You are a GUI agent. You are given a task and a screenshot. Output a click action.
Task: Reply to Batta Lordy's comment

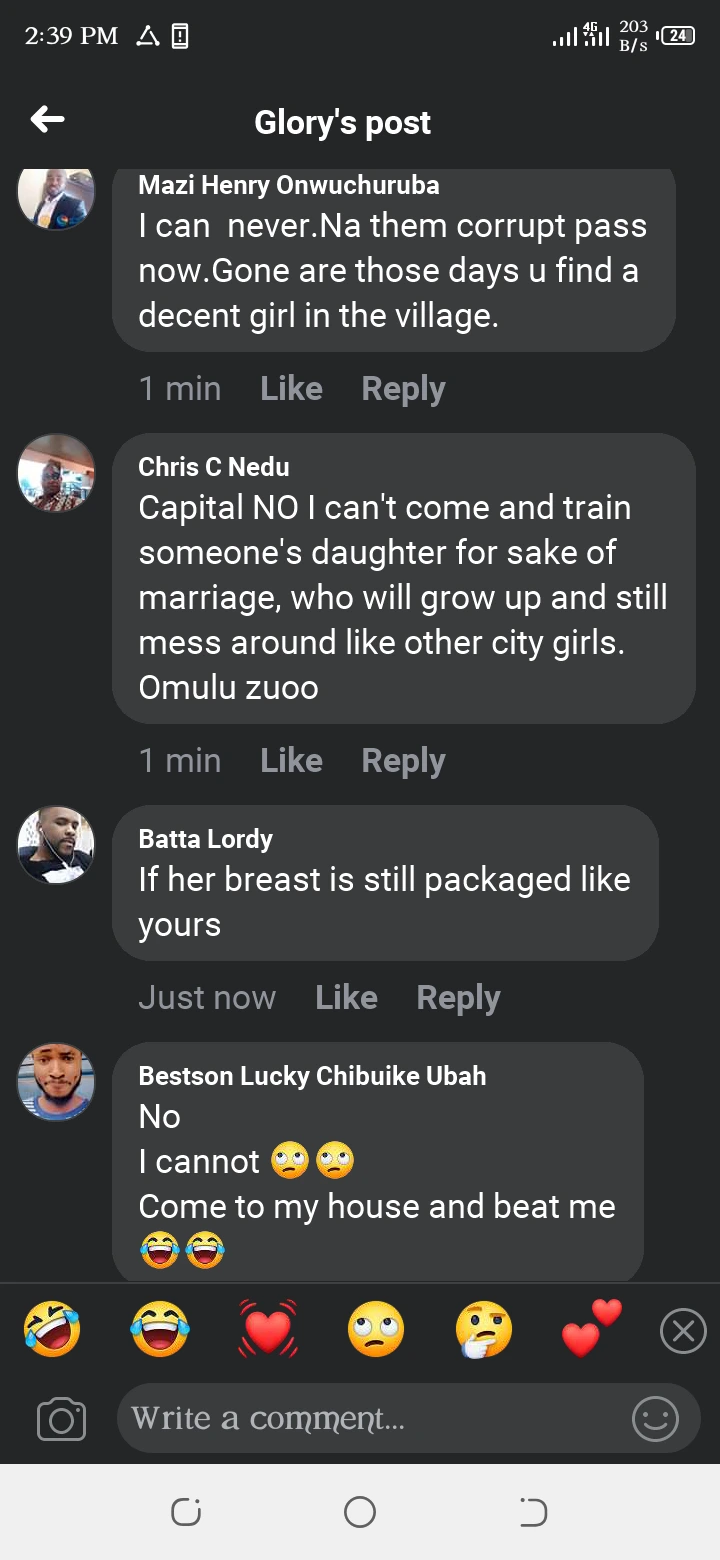click(458, 998)
